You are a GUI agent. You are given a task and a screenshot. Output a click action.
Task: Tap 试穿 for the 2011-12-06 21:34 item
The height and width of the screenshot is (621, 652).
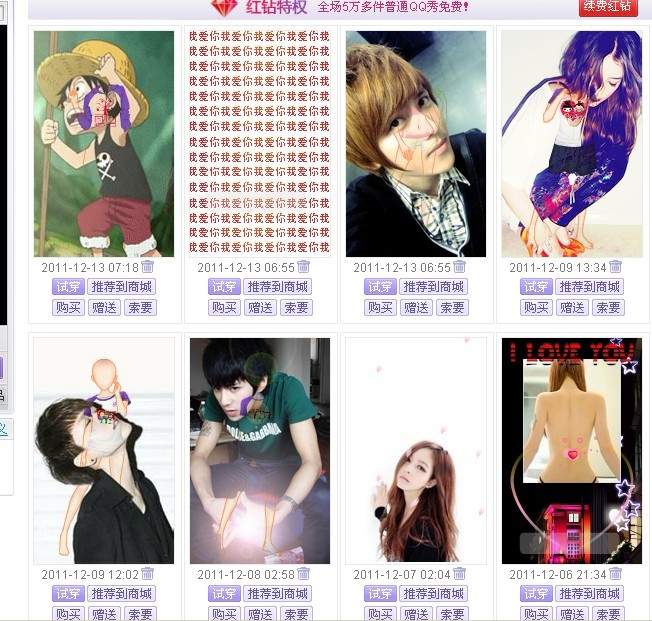[x=536, y=594]
